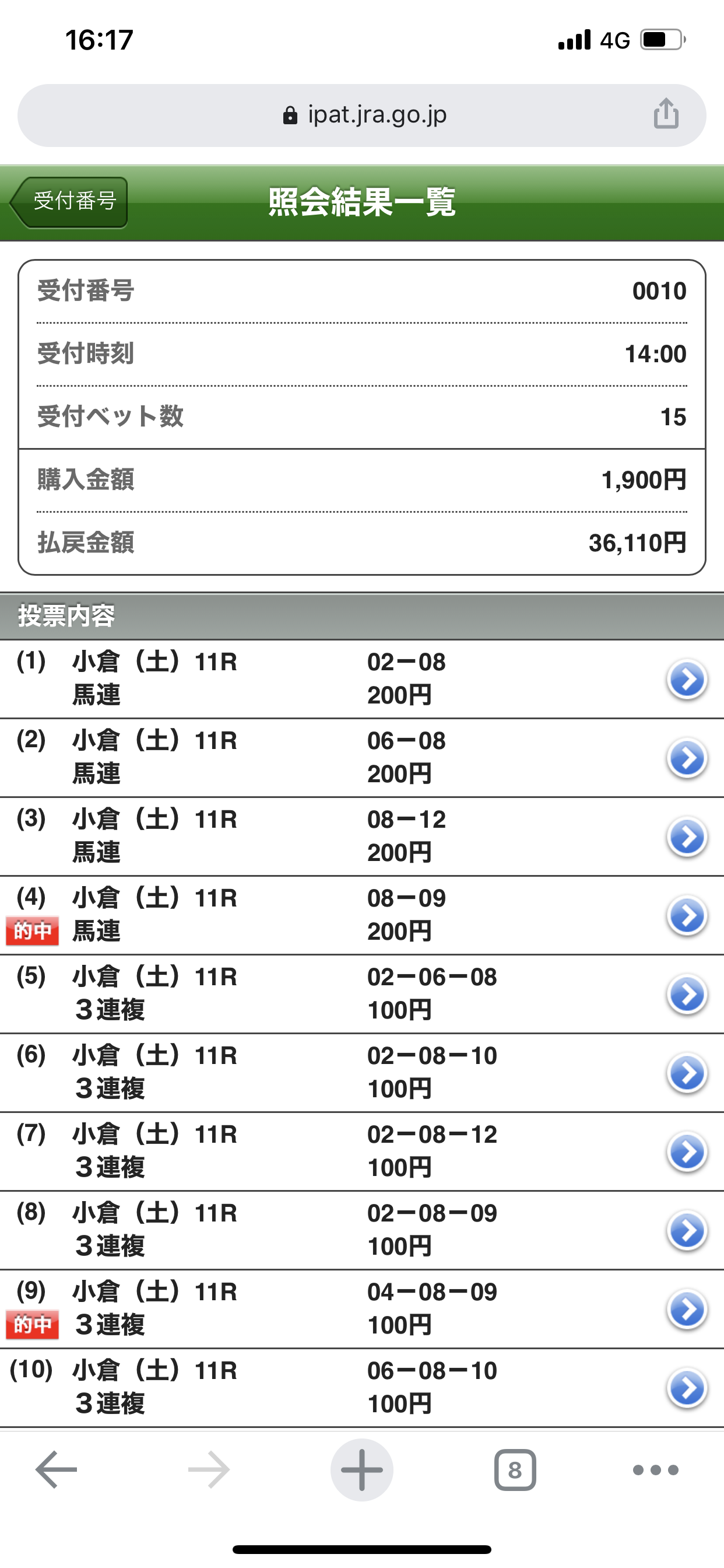View bet (6) 3連複 02-08-10
This screenshot has width=724, height=1568.
point(687,1073)
